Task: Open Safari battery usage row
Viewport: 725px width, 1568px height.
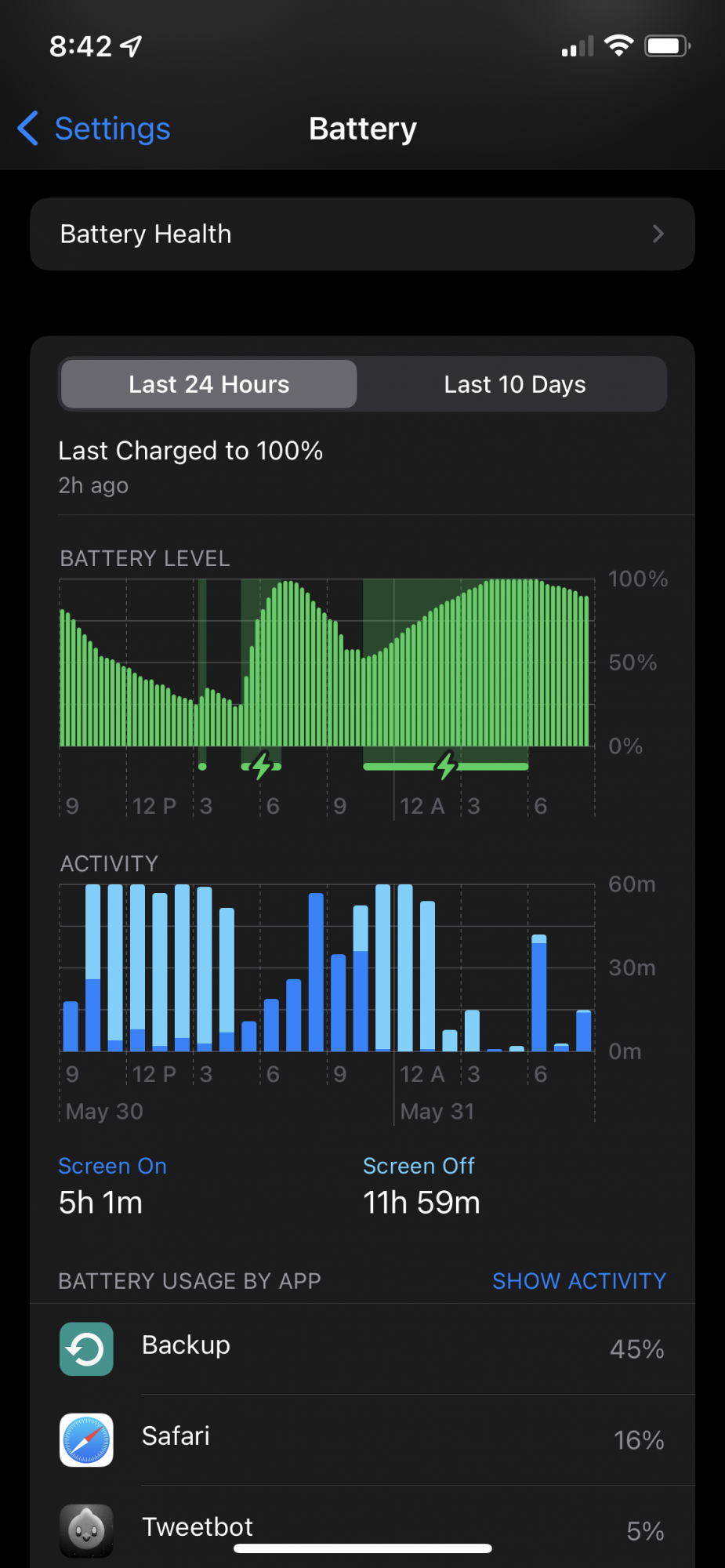Action: coord(362,1439)
